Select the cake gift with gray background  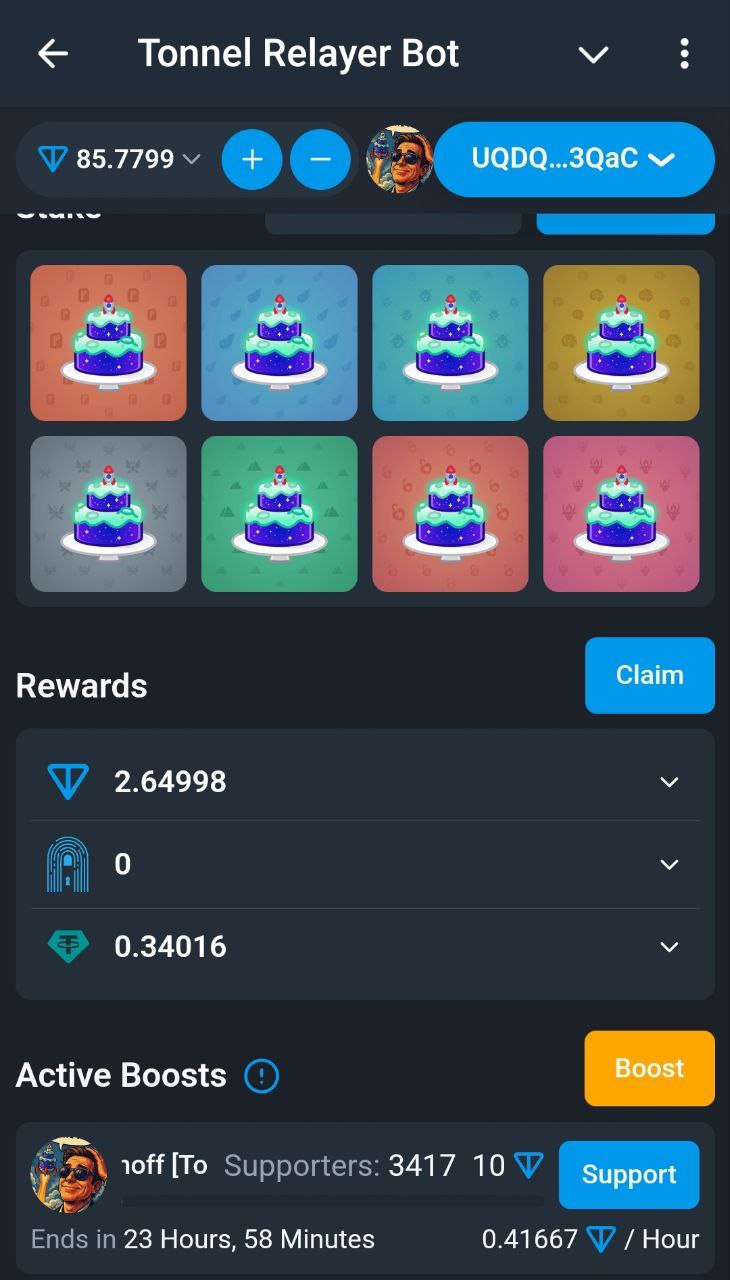109,514
